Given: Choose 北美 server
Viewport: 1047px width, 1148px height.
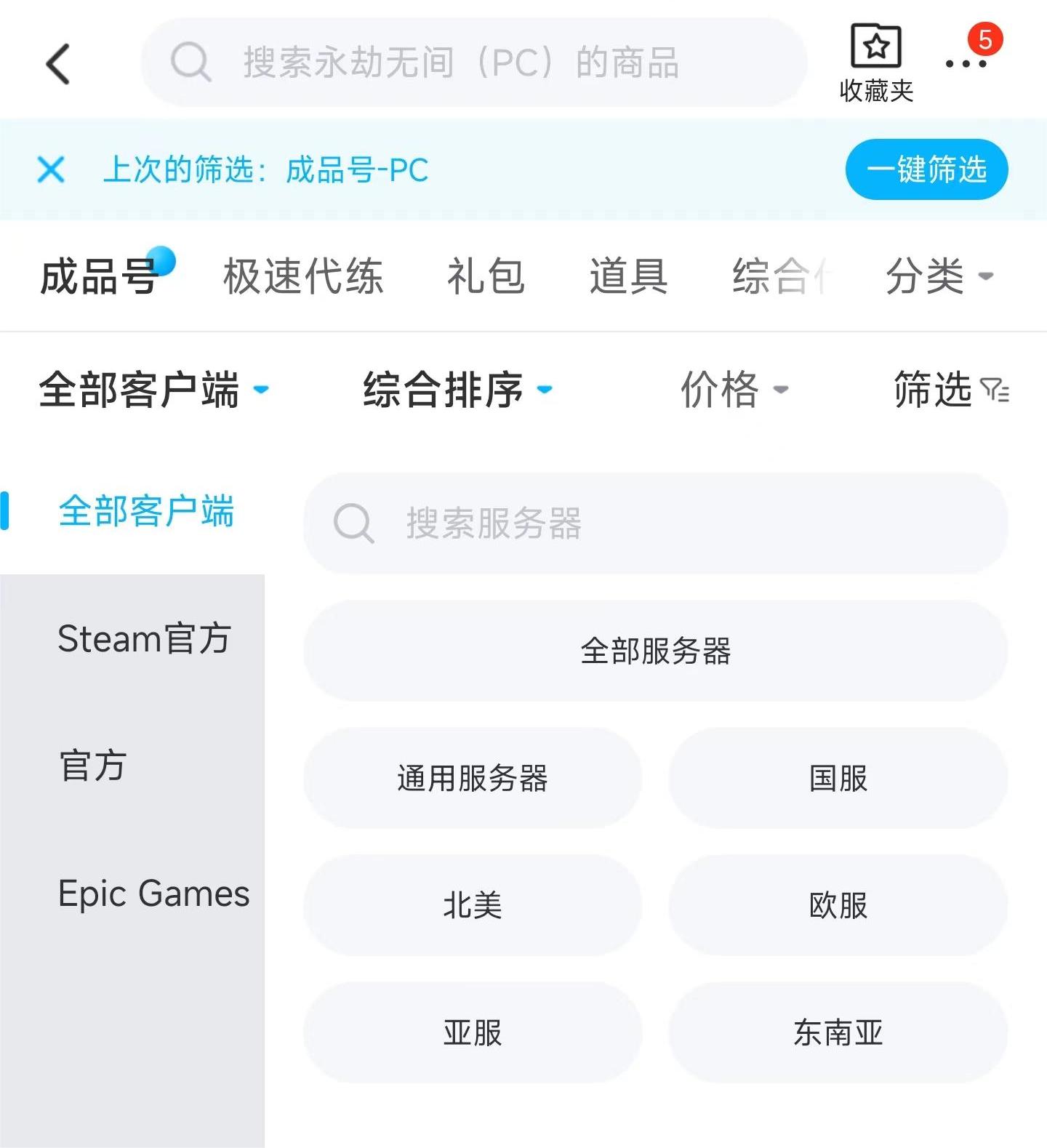Looking at the screenshot, I should point(473,905).
